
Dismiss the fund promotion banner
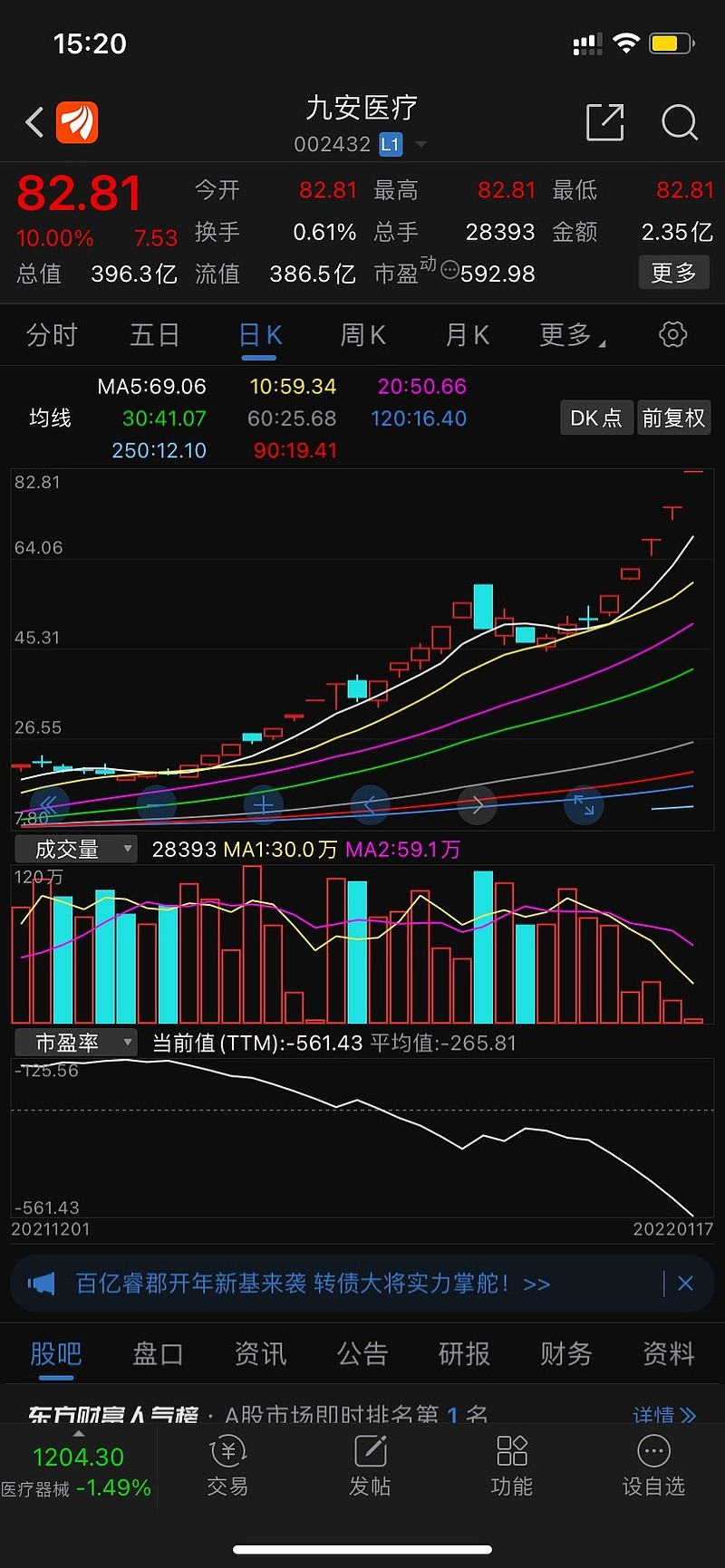(685, 1284)
